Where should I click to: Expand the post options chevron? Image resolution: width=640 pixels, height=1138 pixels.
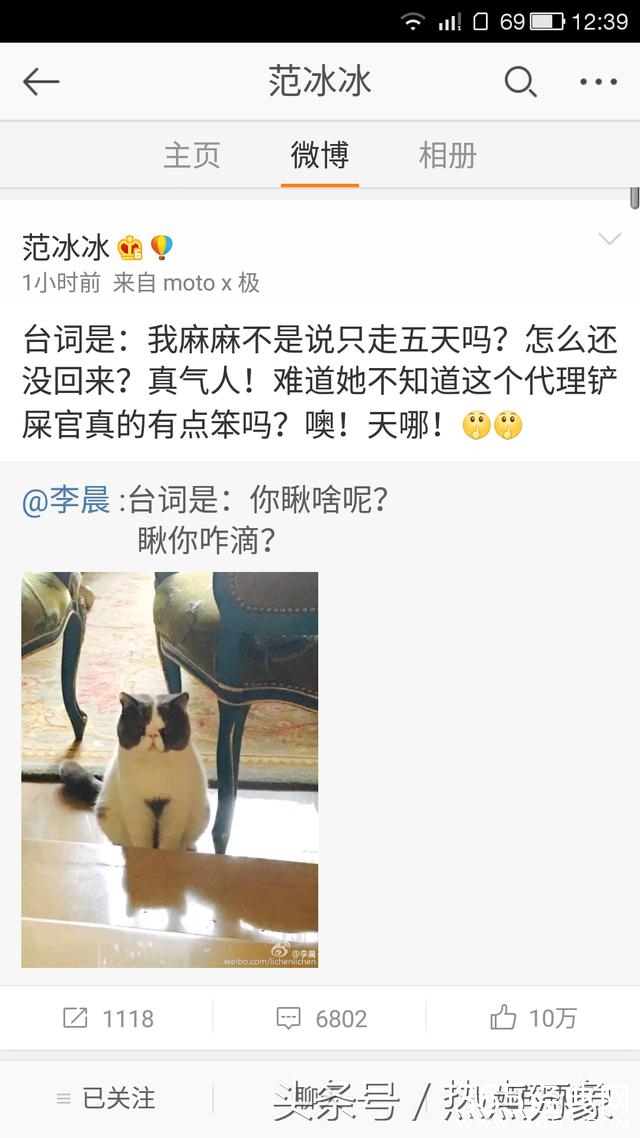pos(608,238)
